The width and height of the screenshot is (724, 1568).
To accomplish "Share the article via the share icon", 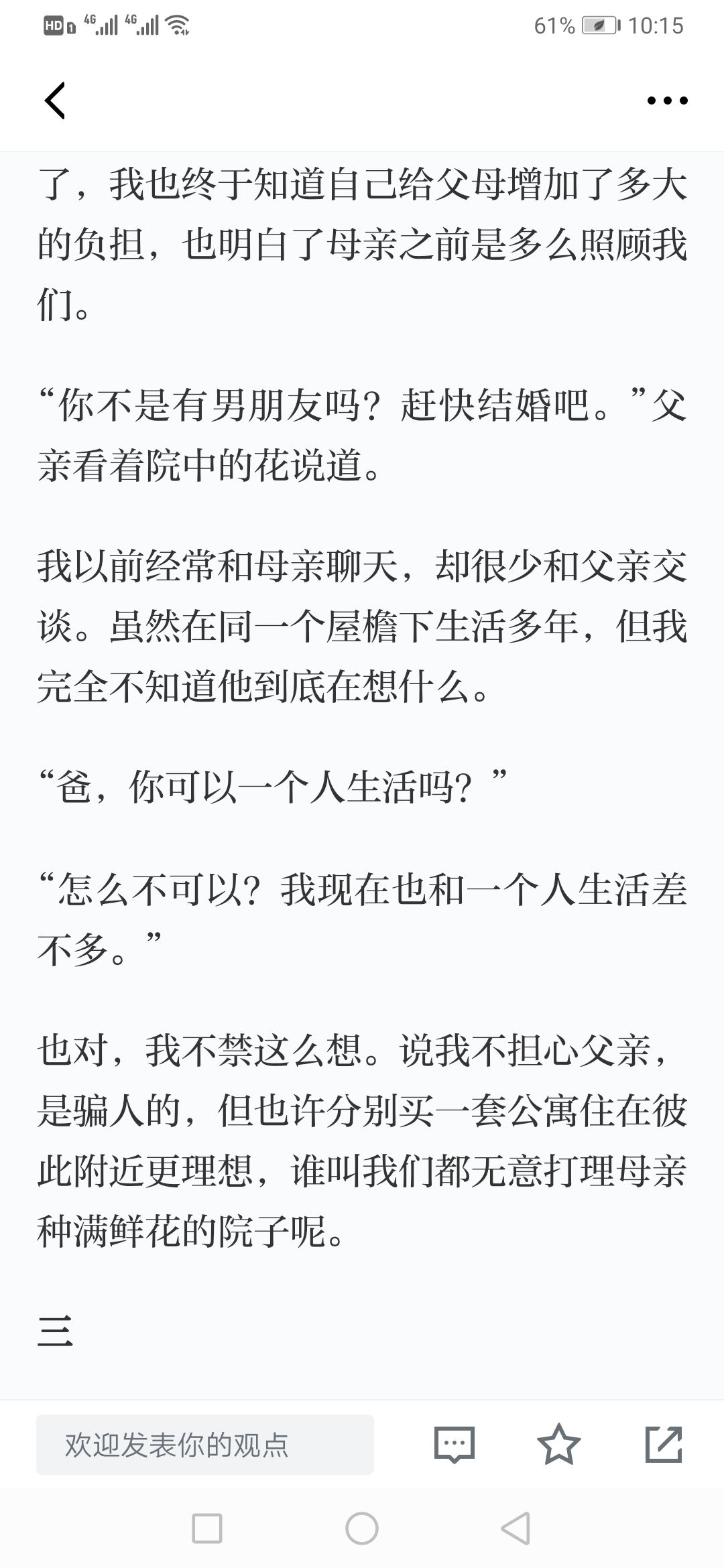I will 663,1445.
